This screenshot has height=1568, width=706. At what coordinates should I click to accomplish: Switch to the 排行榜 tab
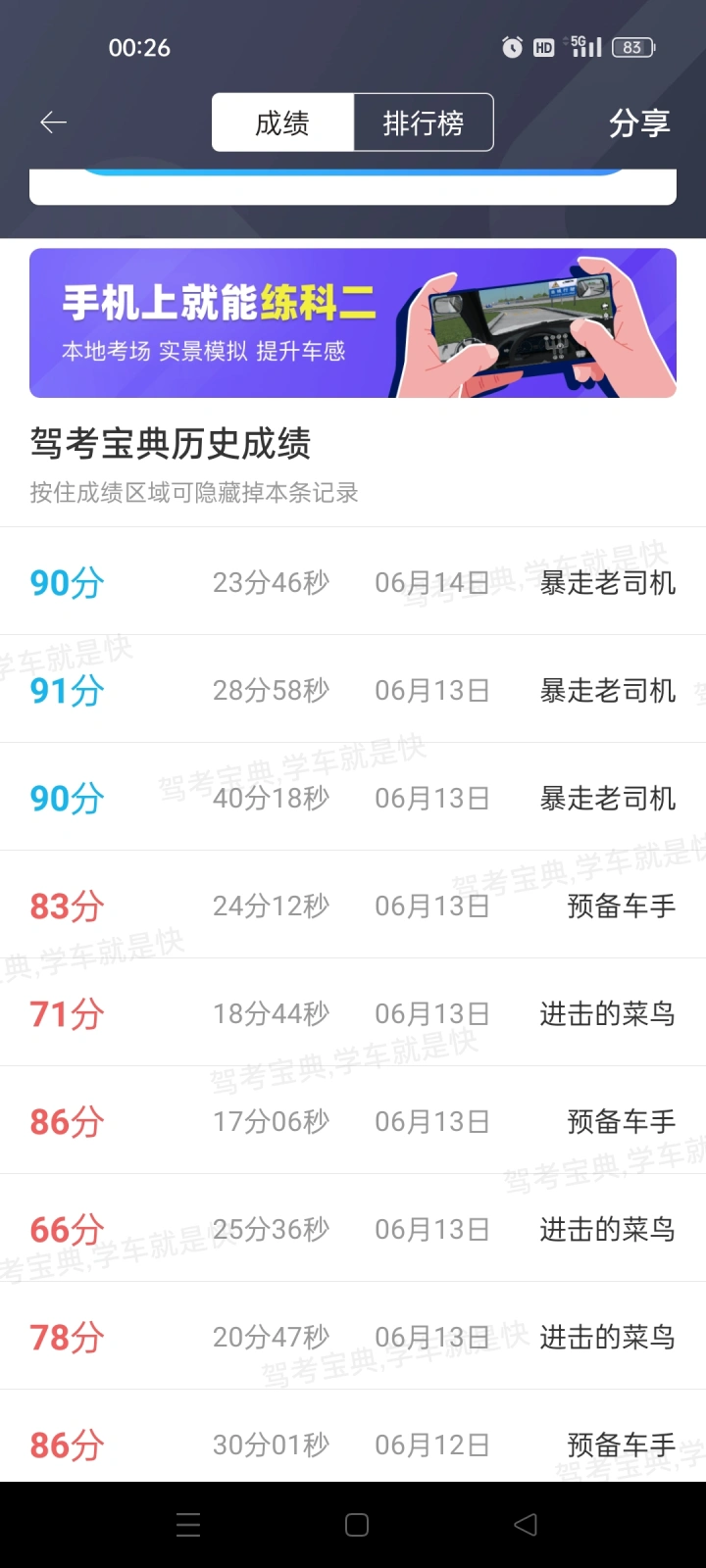[424, 122]
